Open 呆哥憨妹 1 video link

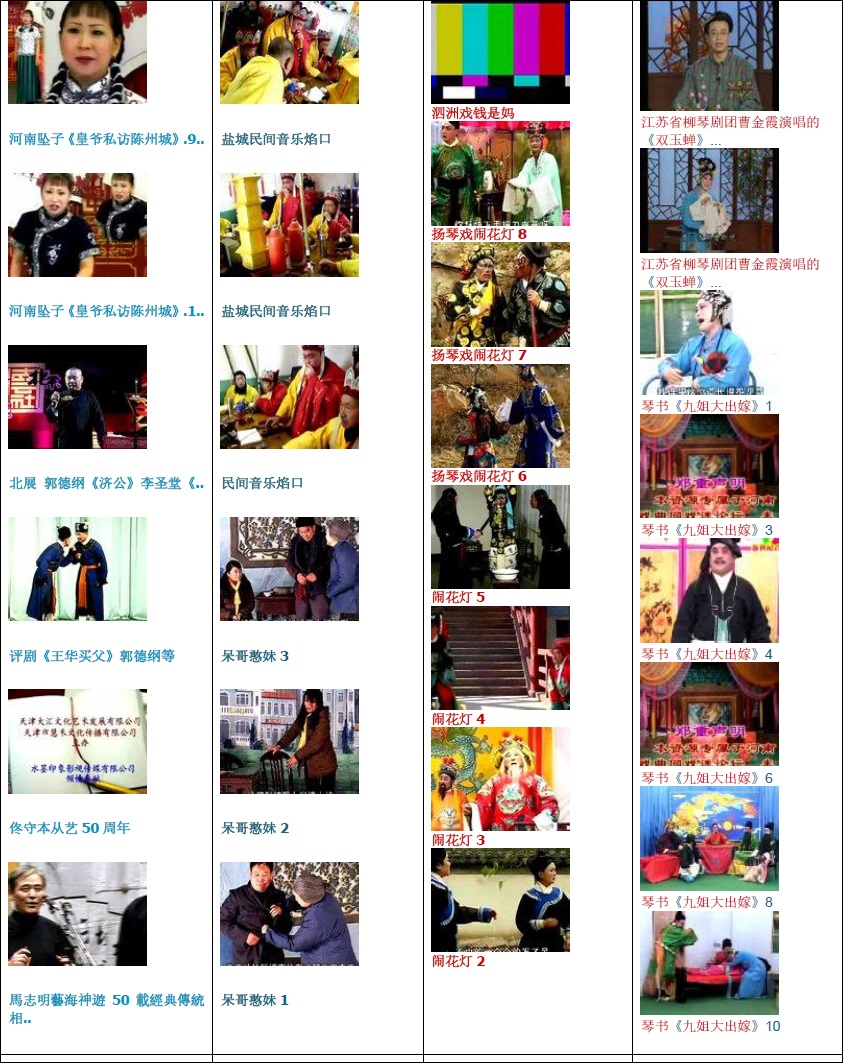click(255, 1000)
